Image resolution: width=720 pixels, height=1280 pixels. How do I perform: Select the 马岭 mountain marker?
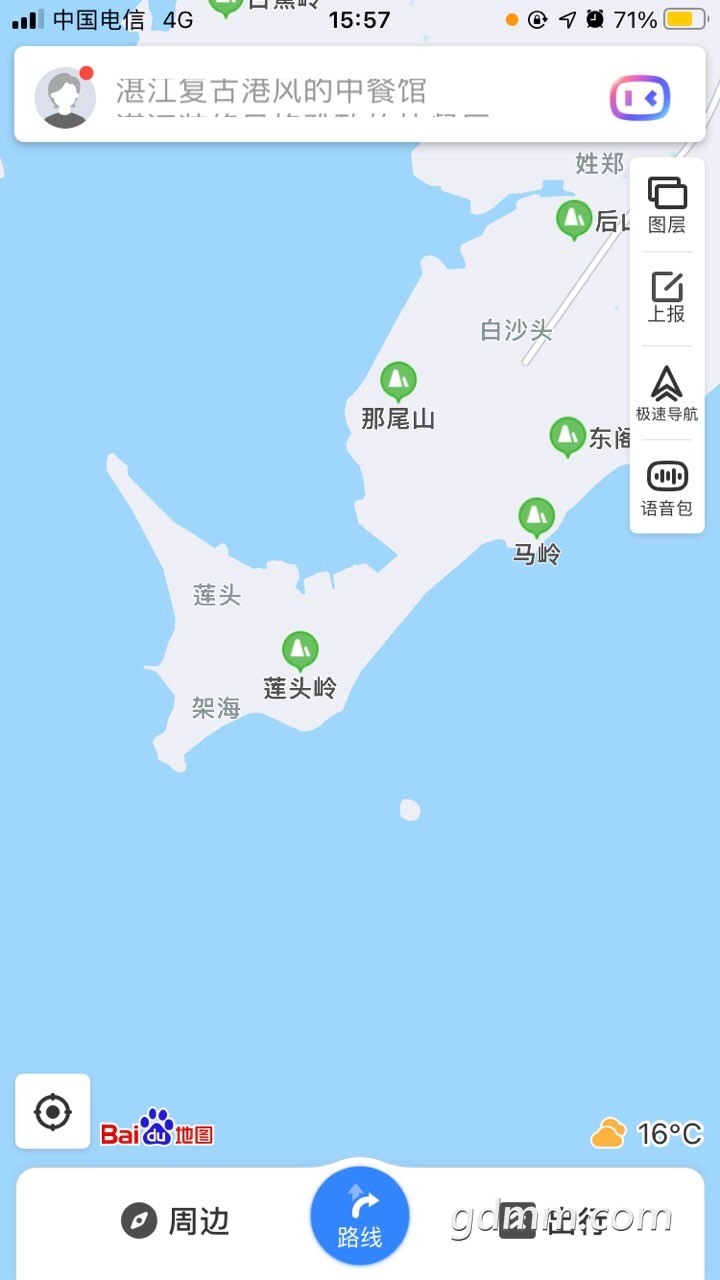(x=537, y=516)
